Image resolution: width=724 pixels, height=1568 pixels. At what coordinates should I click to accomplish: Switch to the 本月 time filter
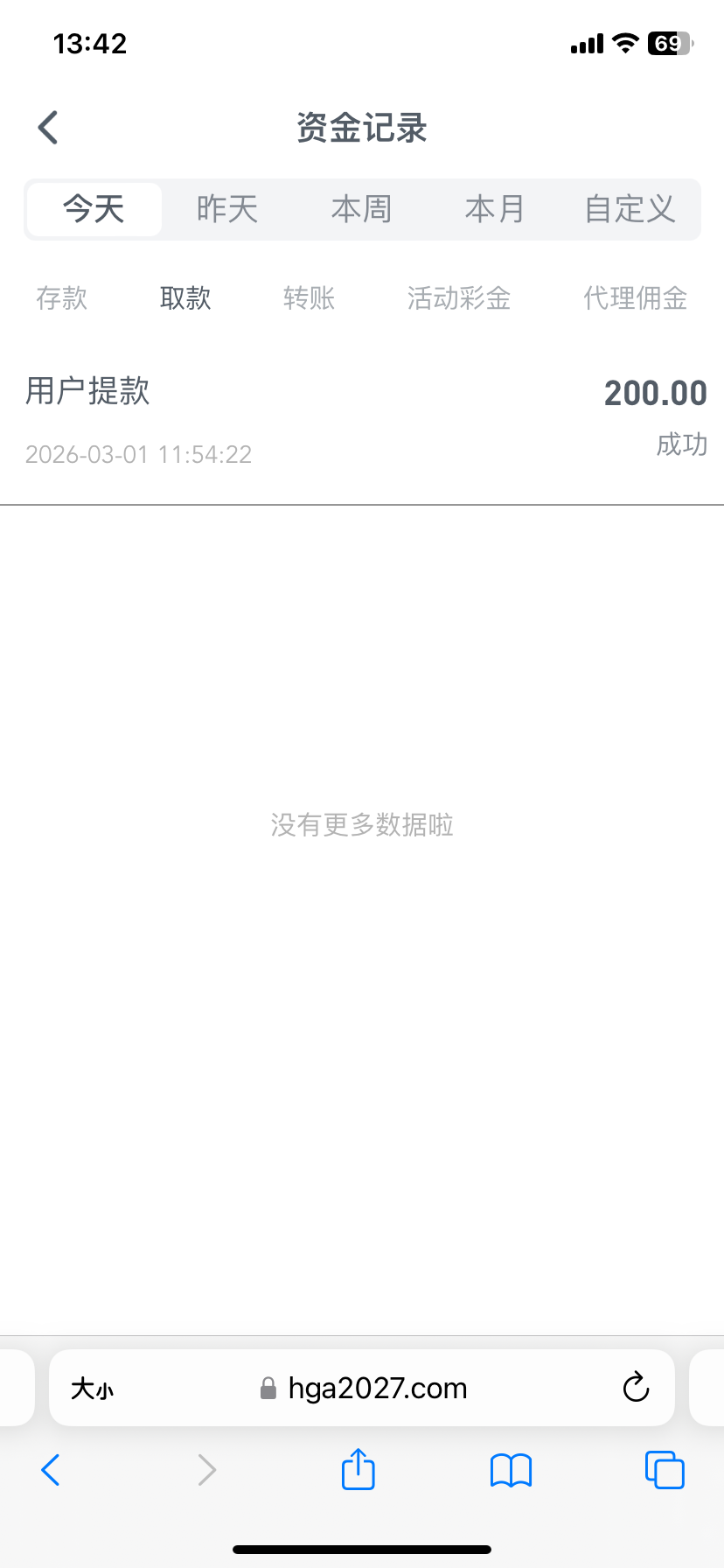point(495,209)
